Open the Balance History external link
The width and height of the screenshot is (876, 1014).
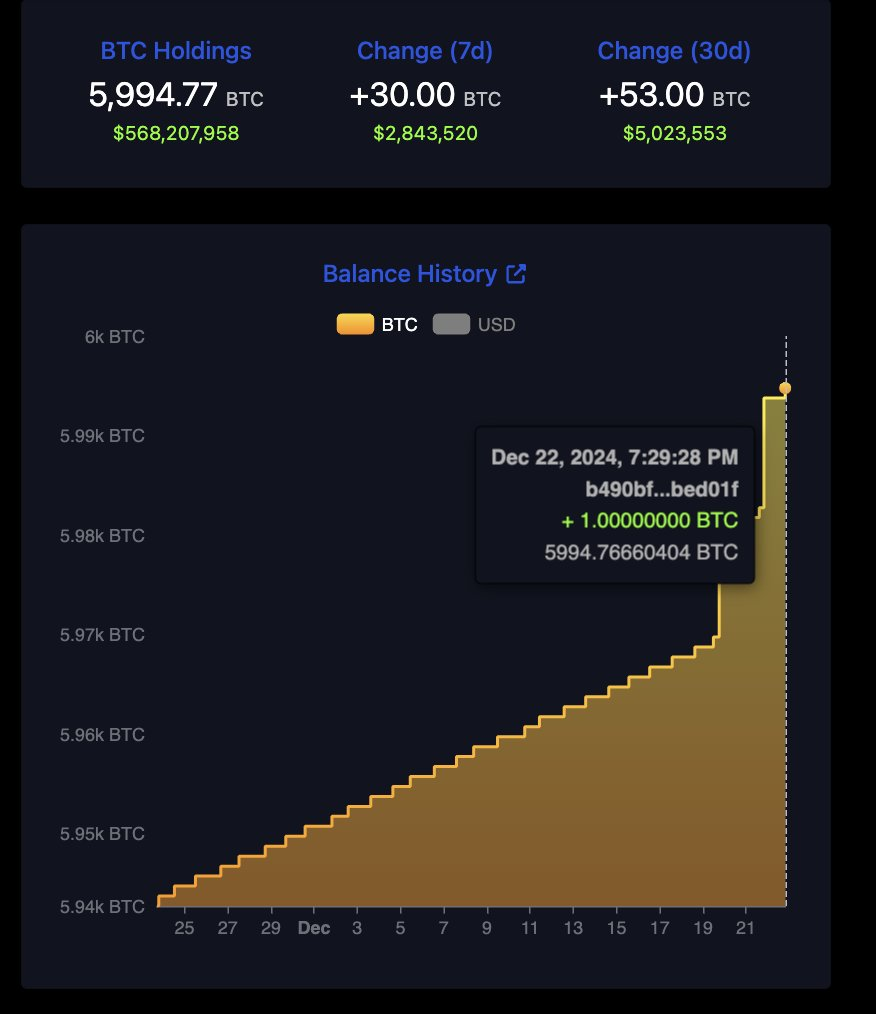(516, 274)
